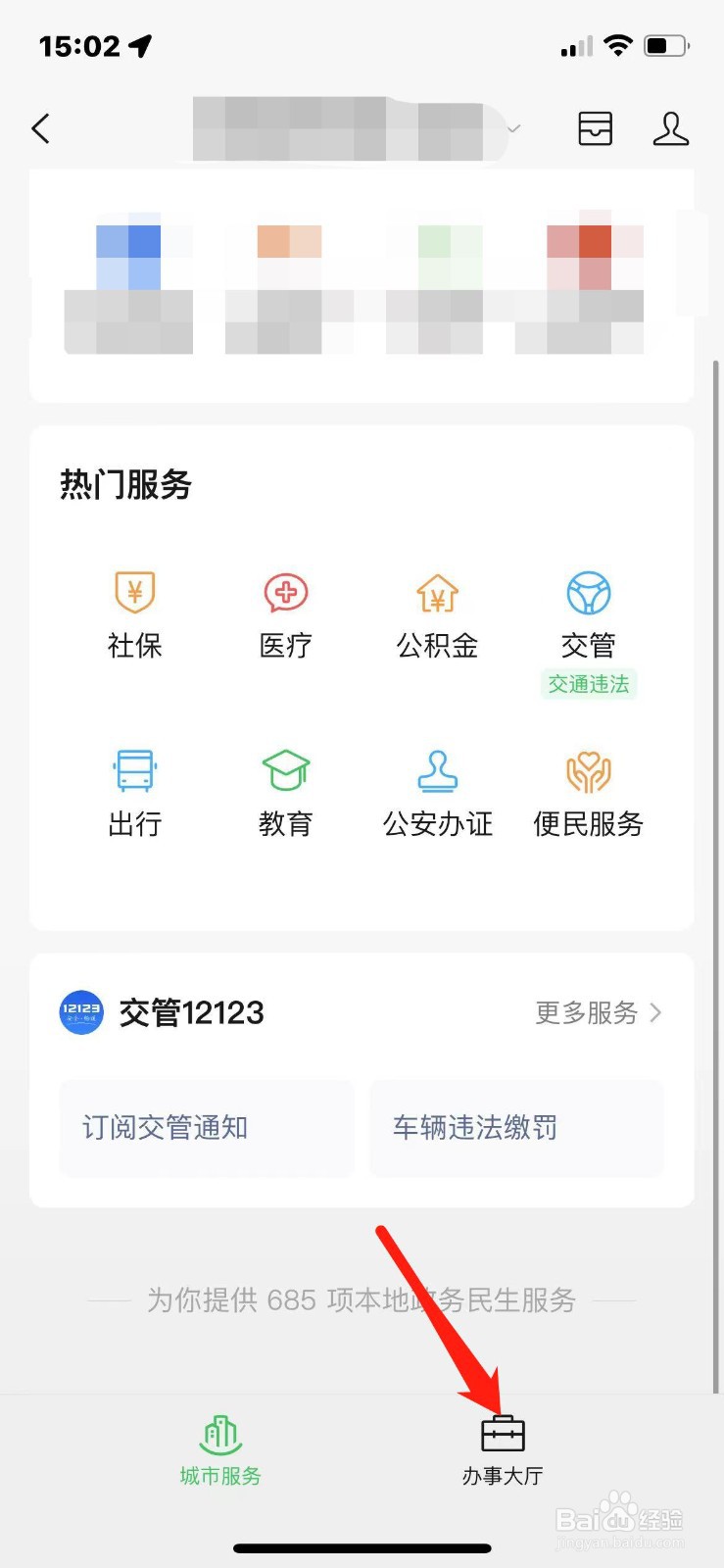Select the 医疗 medical service icon
This screenshot has width=724, height=1568.
285,612
